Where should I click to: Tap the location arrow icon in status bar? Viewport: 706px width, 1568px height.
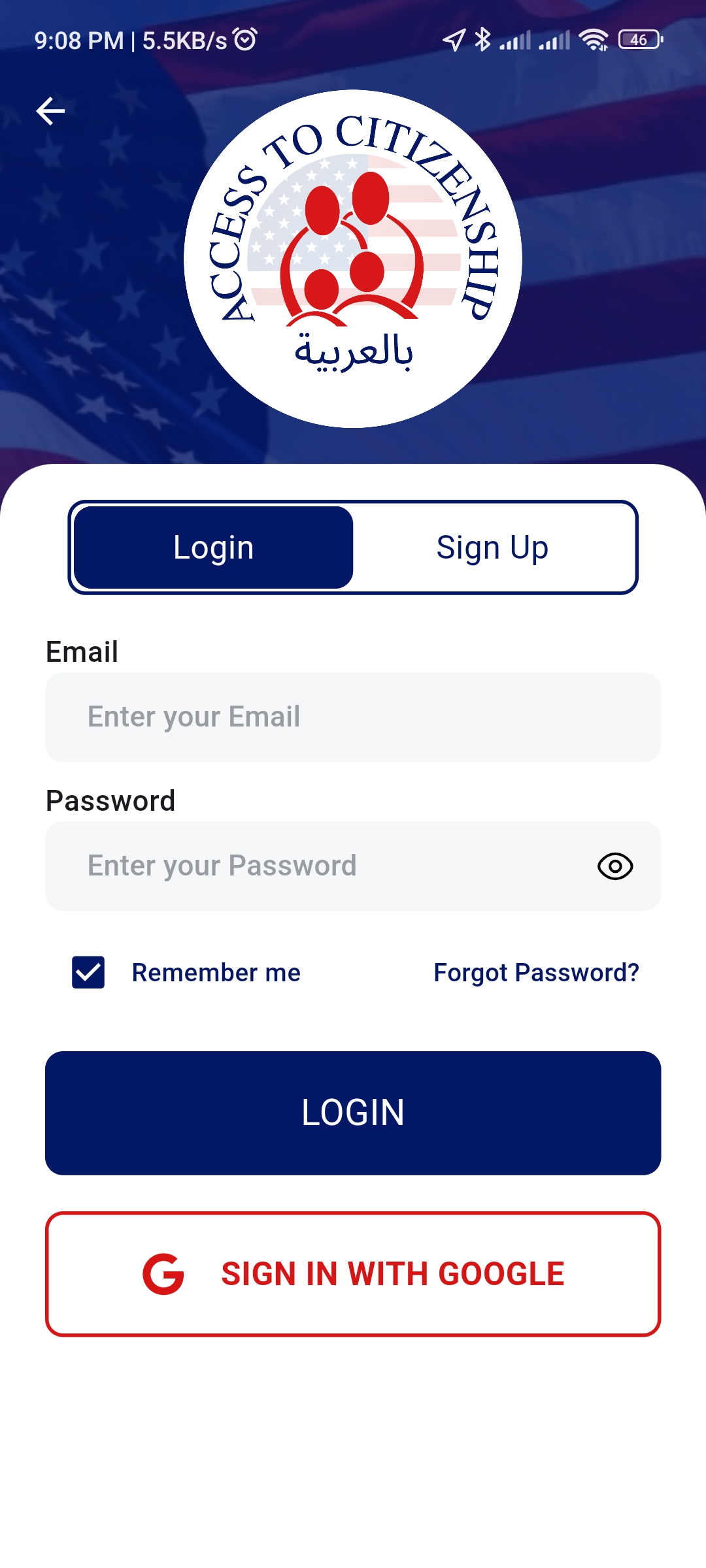coord(454,41)
